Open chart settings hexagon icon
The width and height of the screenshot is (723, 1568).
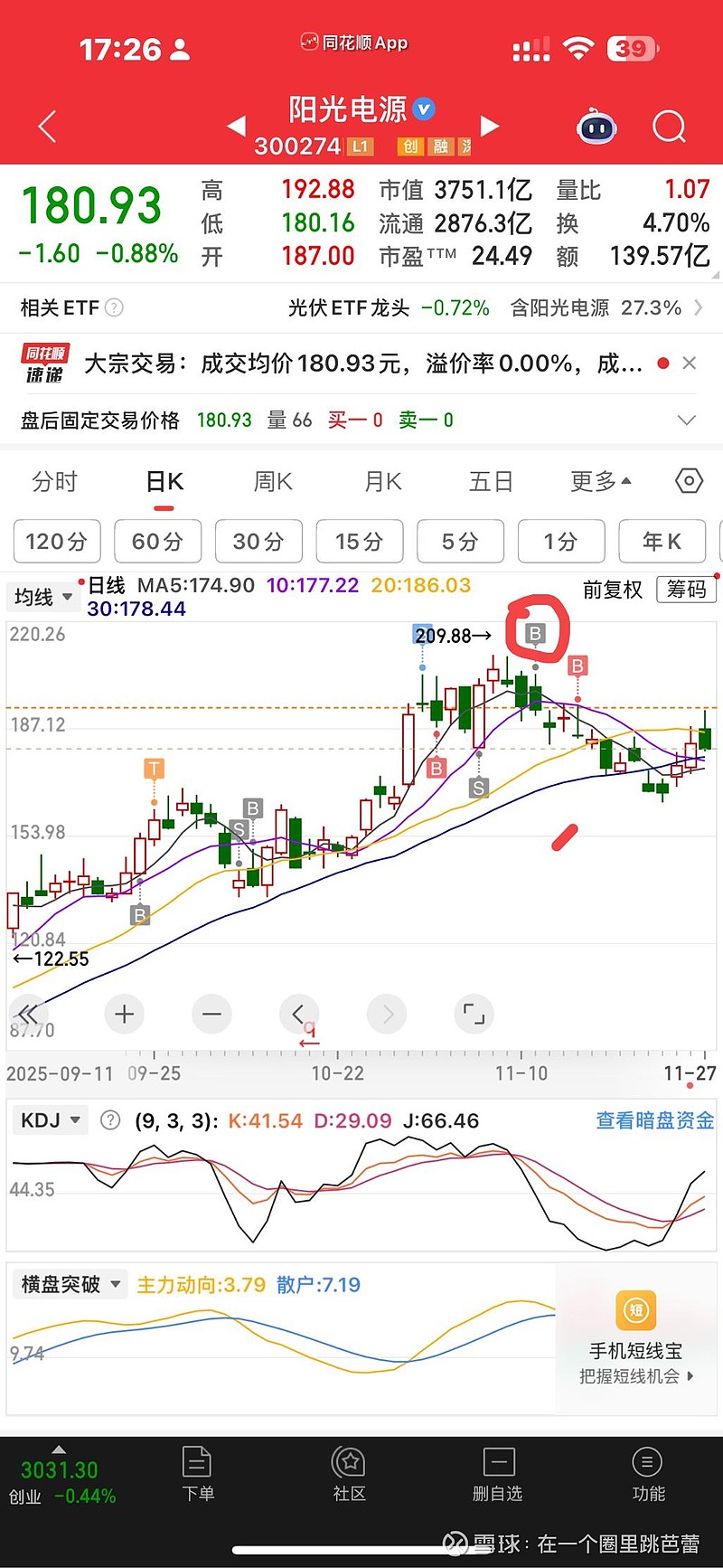[x=689, y=481]
